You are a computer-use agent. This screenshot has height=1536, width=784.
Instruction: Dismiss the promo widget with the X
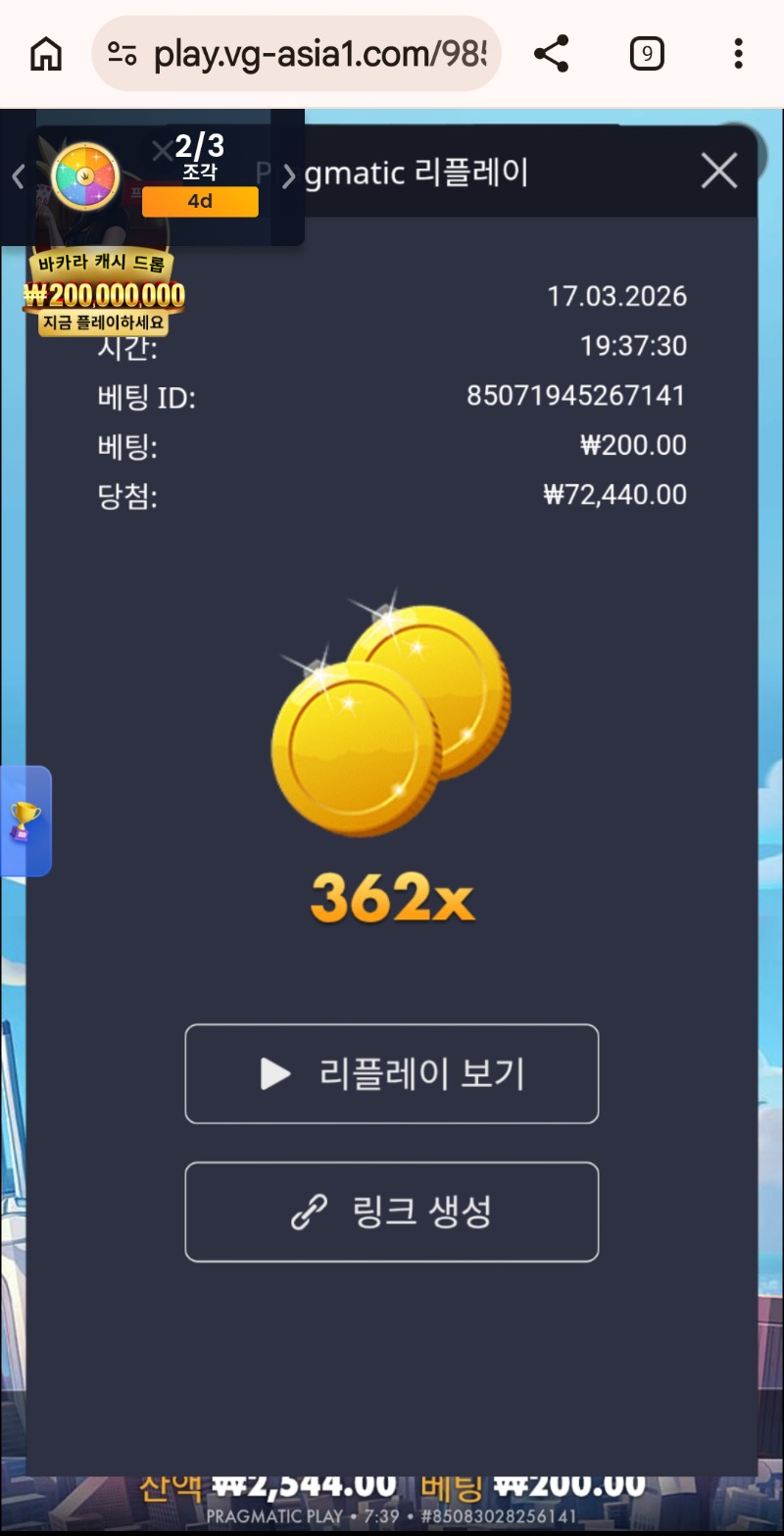(162, 152)
